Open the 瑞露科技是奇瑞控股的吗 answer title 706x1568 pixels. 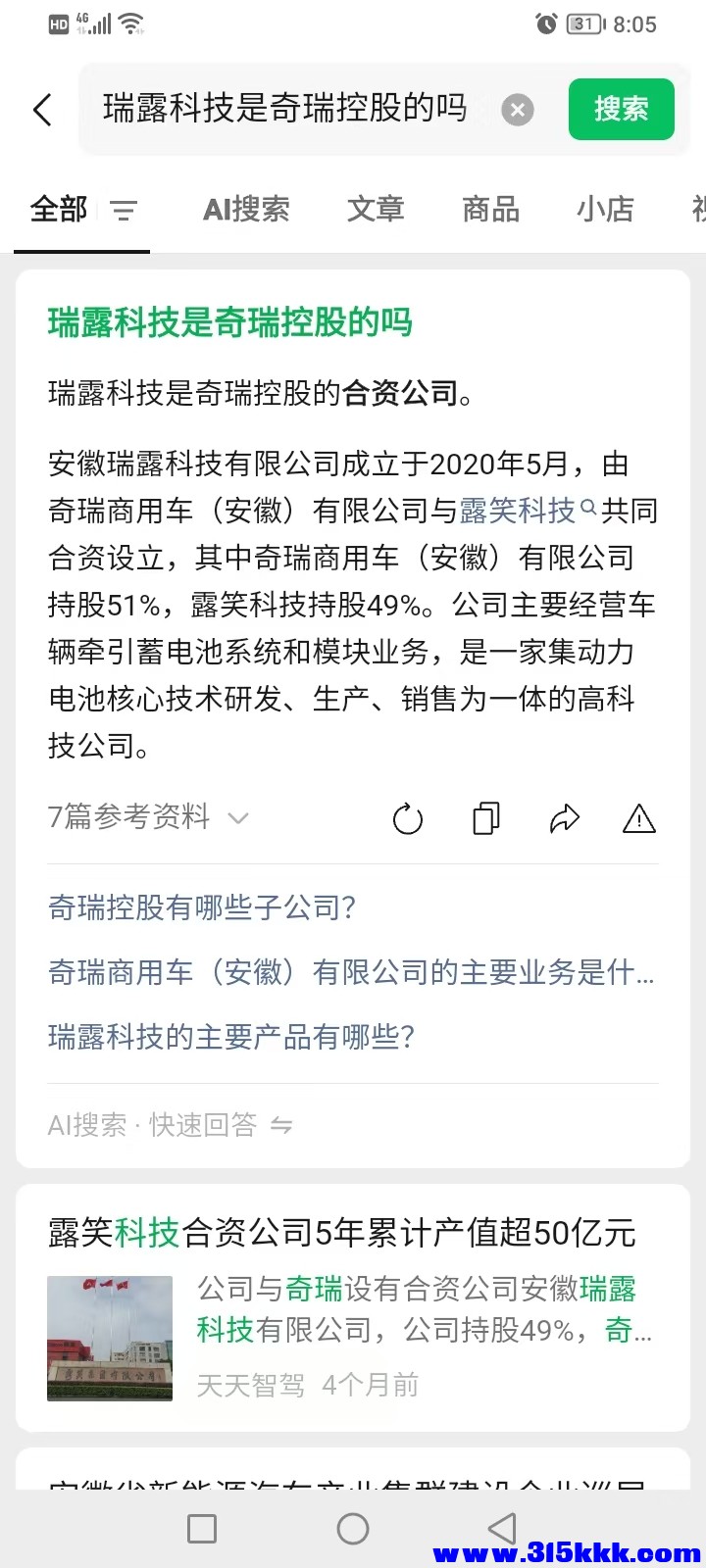point(229,323)
